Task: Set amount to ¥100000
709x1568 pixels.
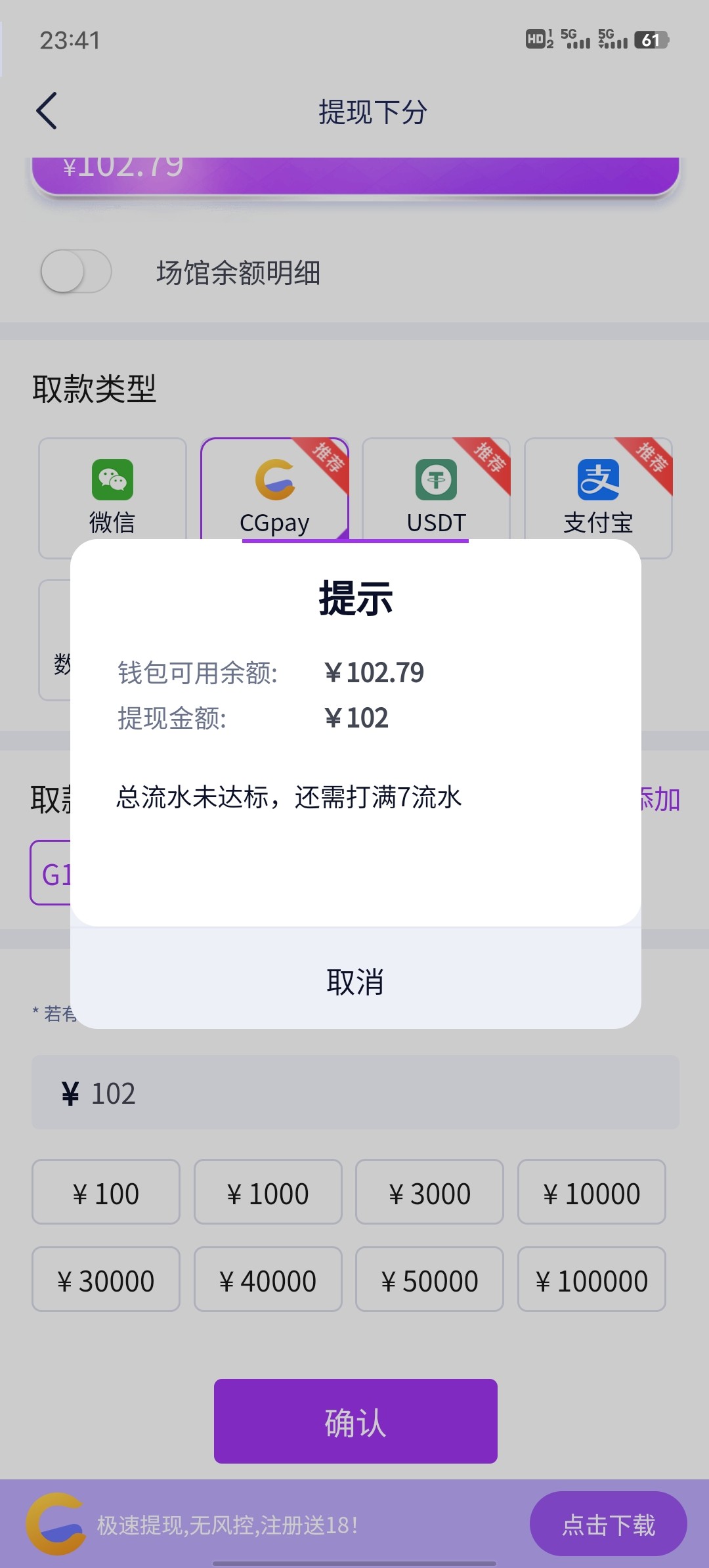Action: tap(591, 1280)
